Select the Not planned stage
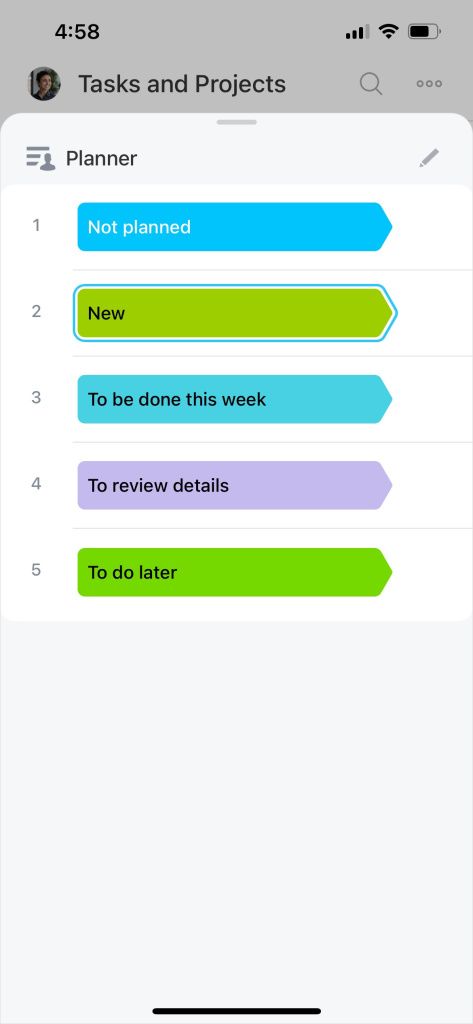This screenshot has height=1024, width=473. click(235, 227)
